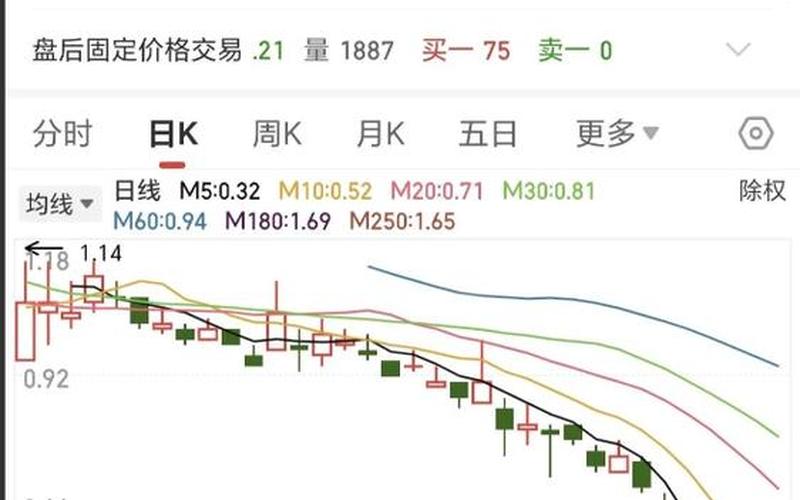Open chart settings hexagon icon
This screenshot has height=500, width=800.
click(756, 133)
